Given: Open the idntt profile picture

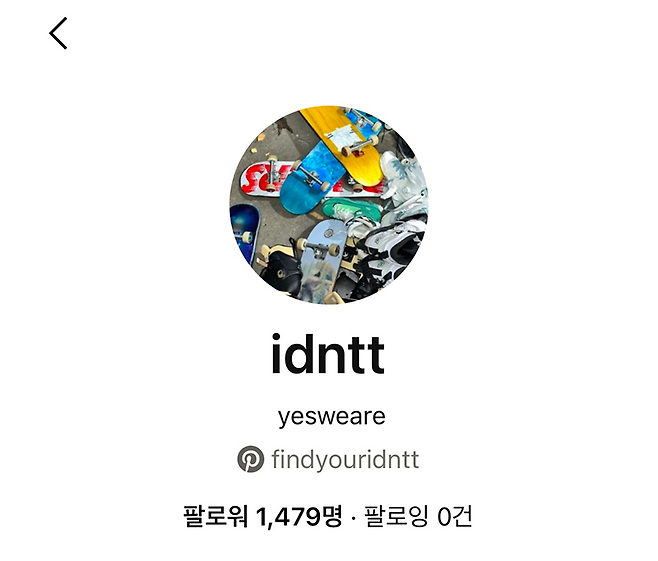Looking at the screenshot, I should [328, 205].
